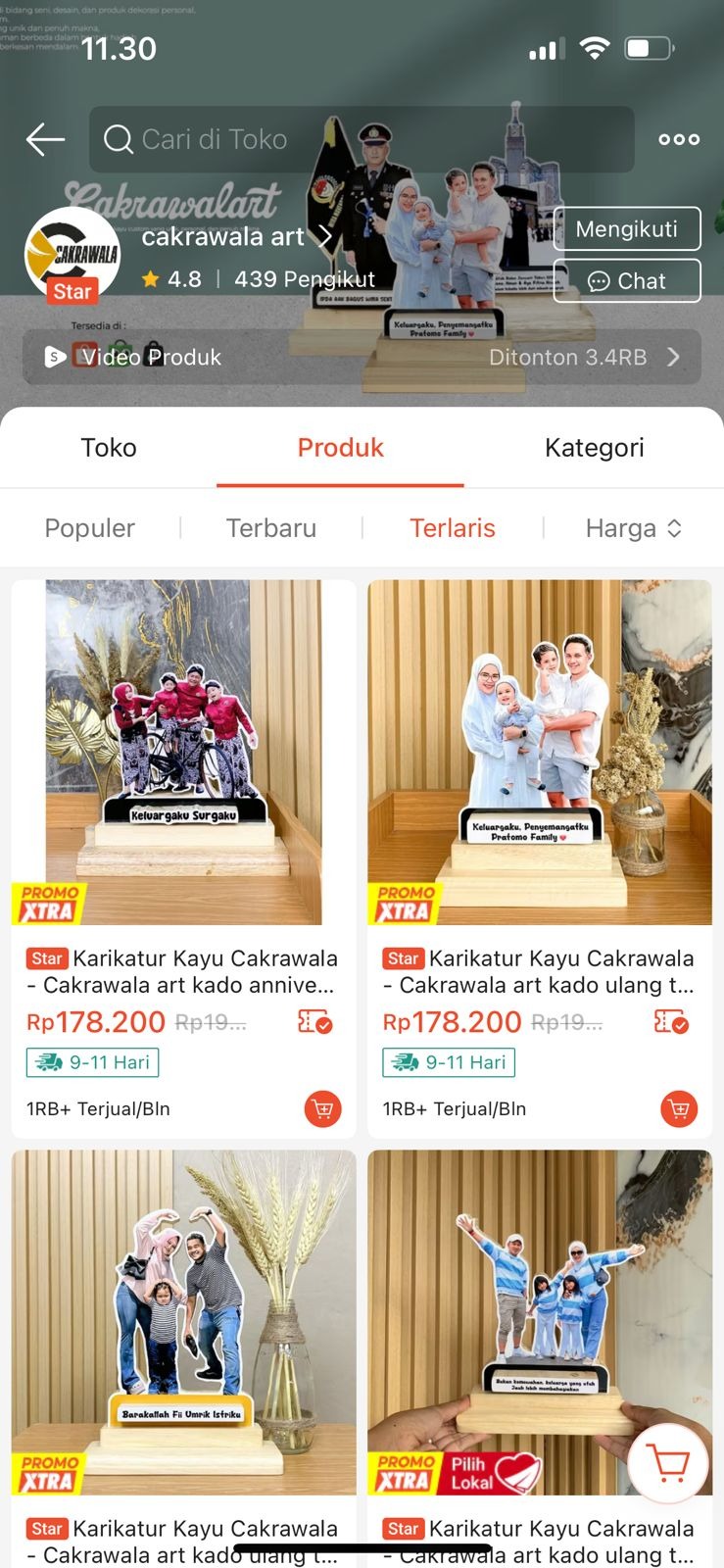Start a chat with the shop
The image size is (724, 1568).
pyautogui.click(x=627, y=281)
